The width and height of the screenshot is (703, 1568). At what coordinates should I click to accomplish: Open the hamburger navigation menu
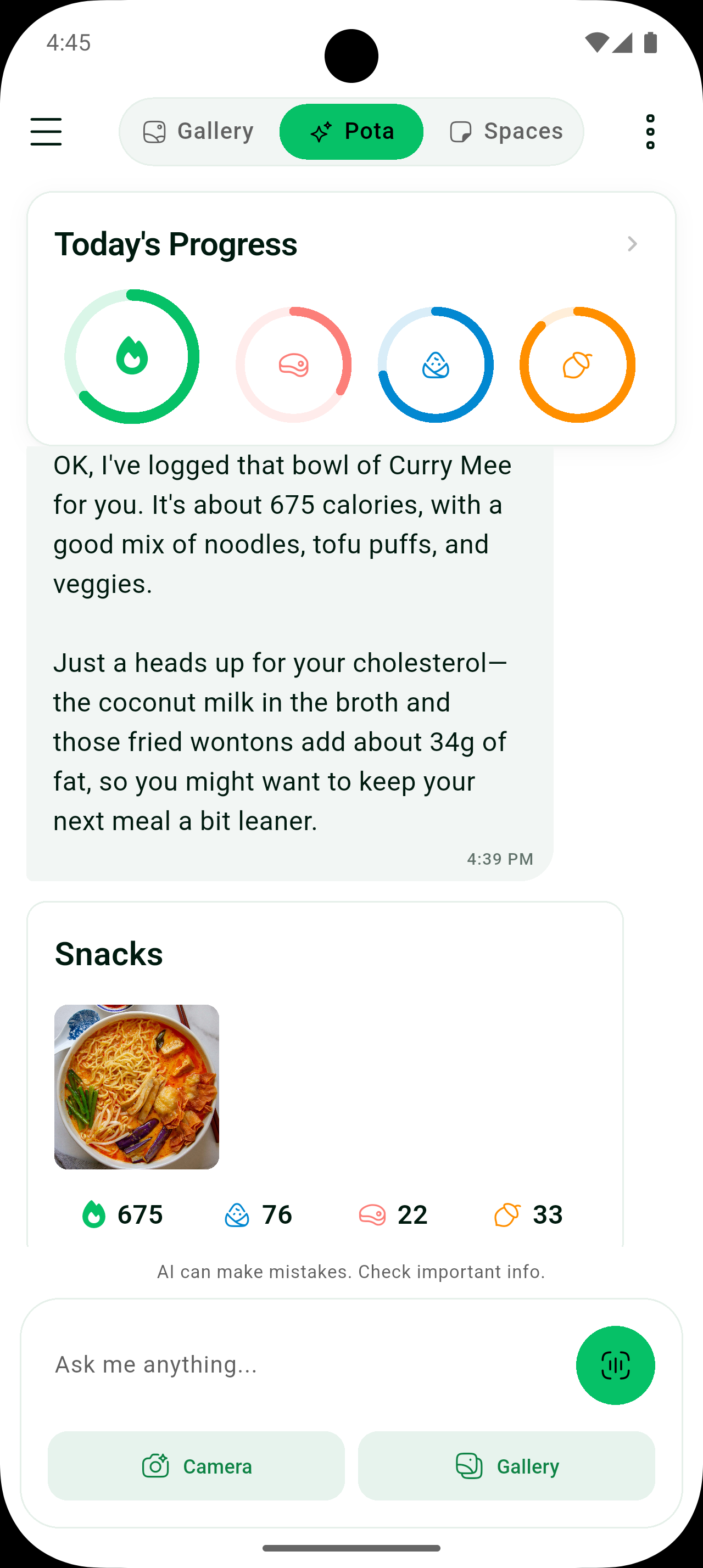click(45, 131)
